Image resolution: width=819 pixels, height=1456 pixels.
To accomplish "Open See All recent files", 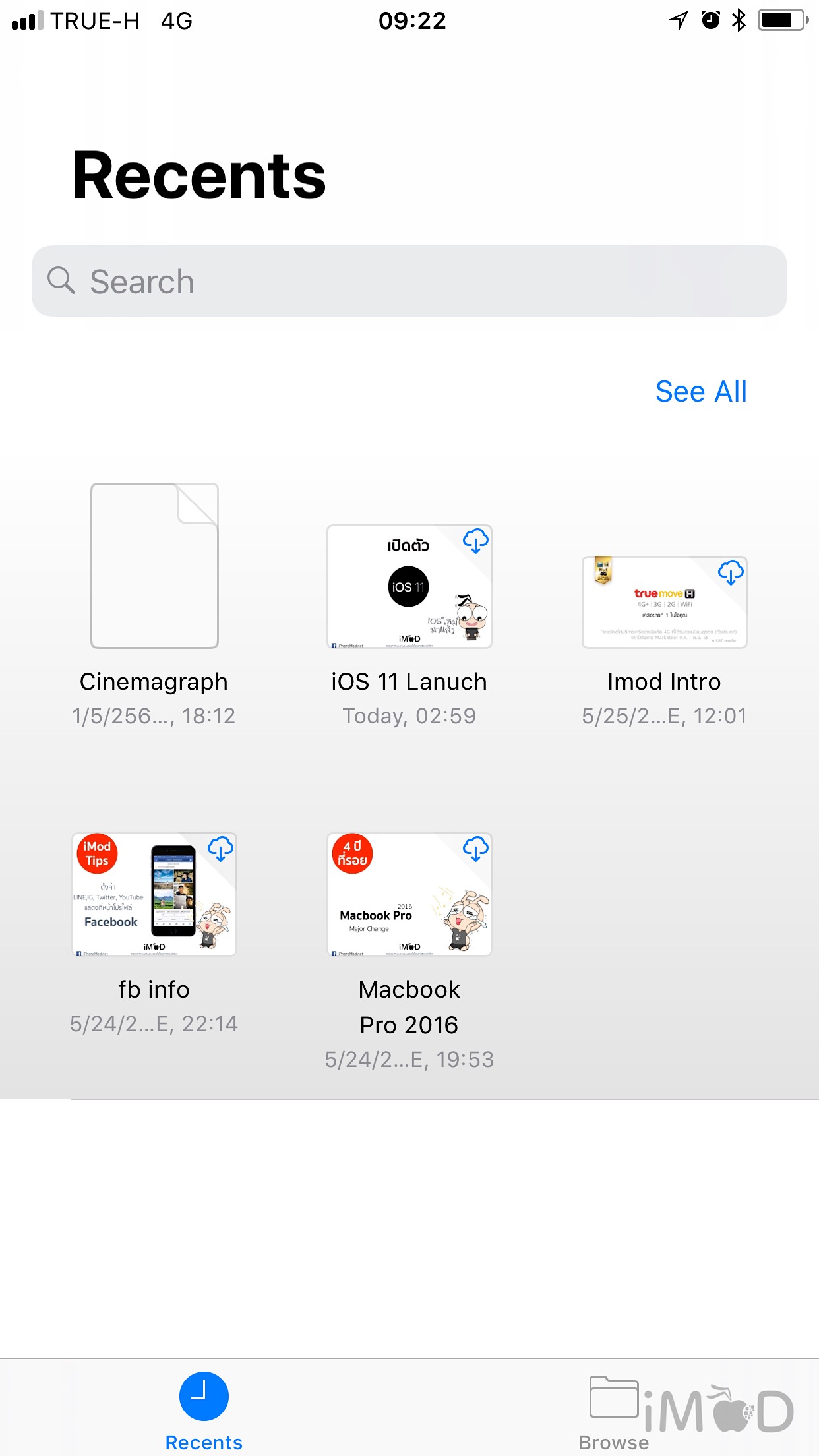I will point(700,392).
